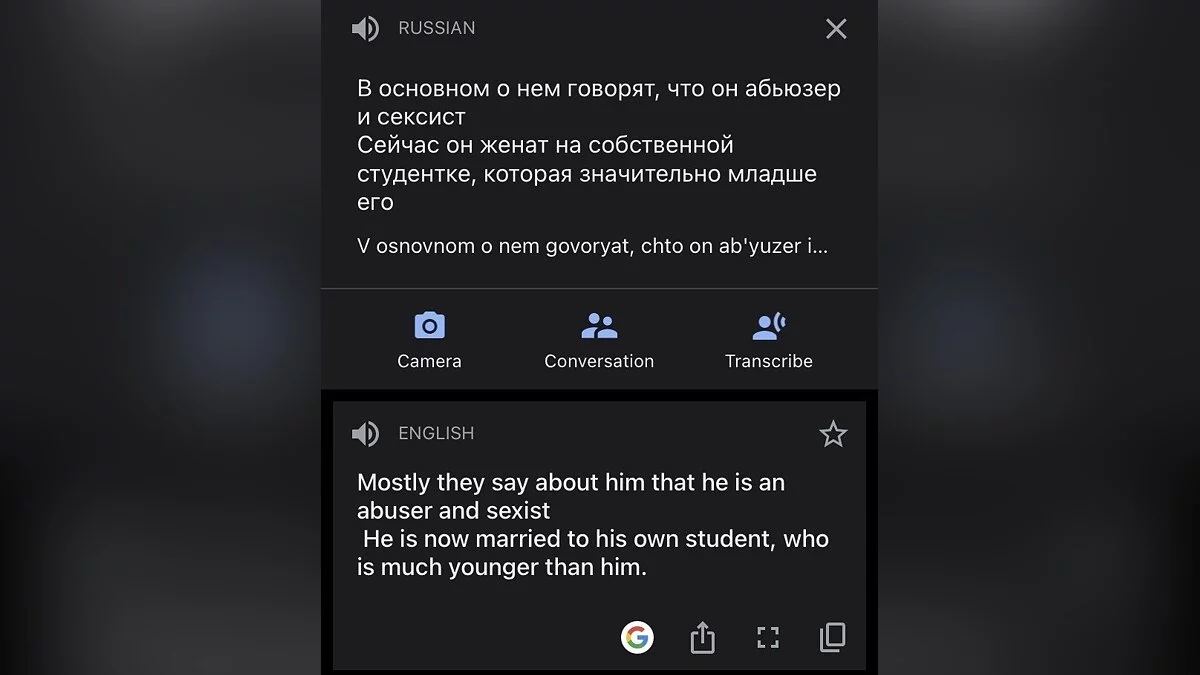Clear the Russian source text
This screenshot has width=1200, height=675.
[x=836, y=29]
